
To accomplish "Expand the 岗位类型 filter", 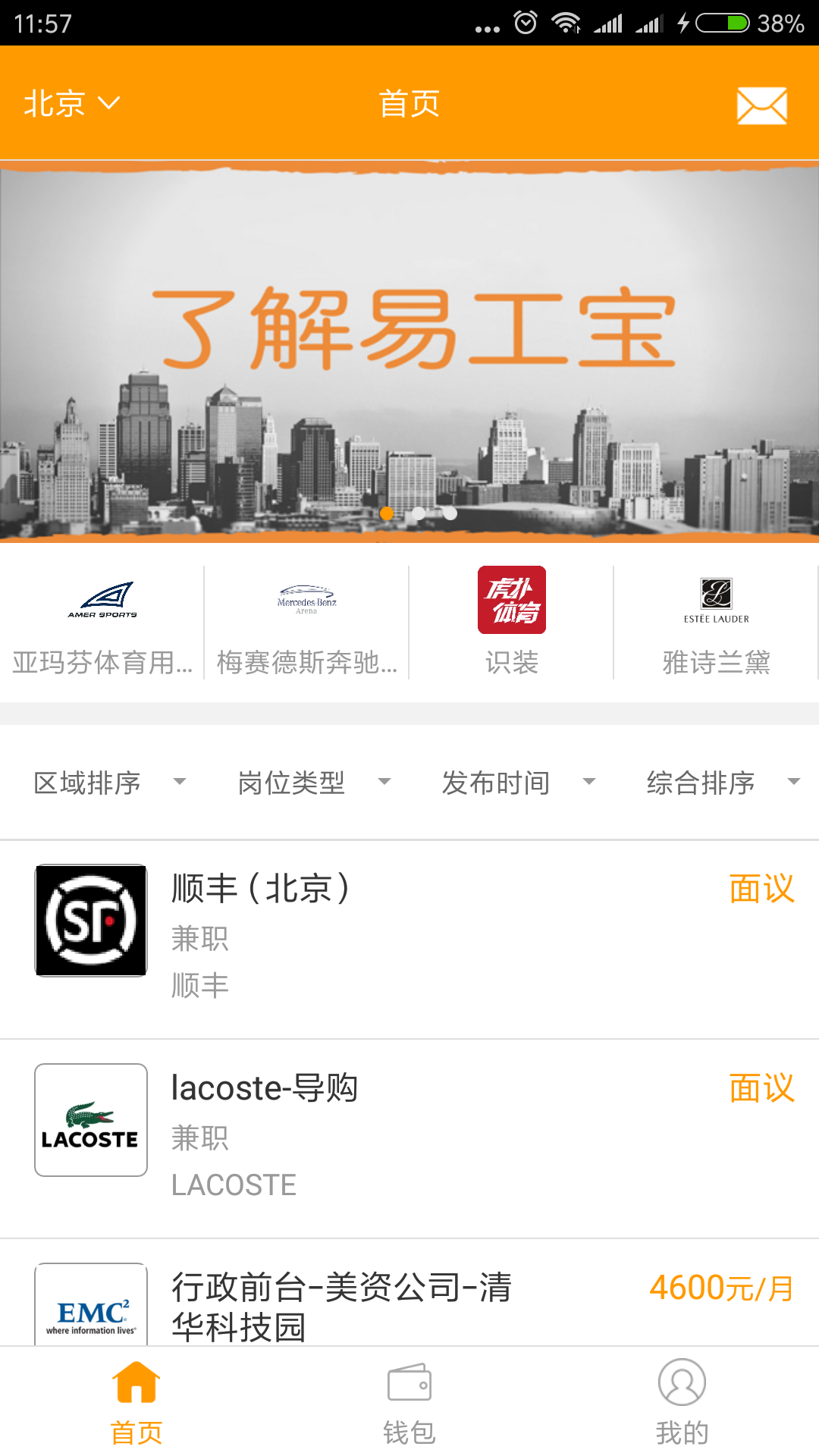I will pyautogui.click(x=313, y=783).
